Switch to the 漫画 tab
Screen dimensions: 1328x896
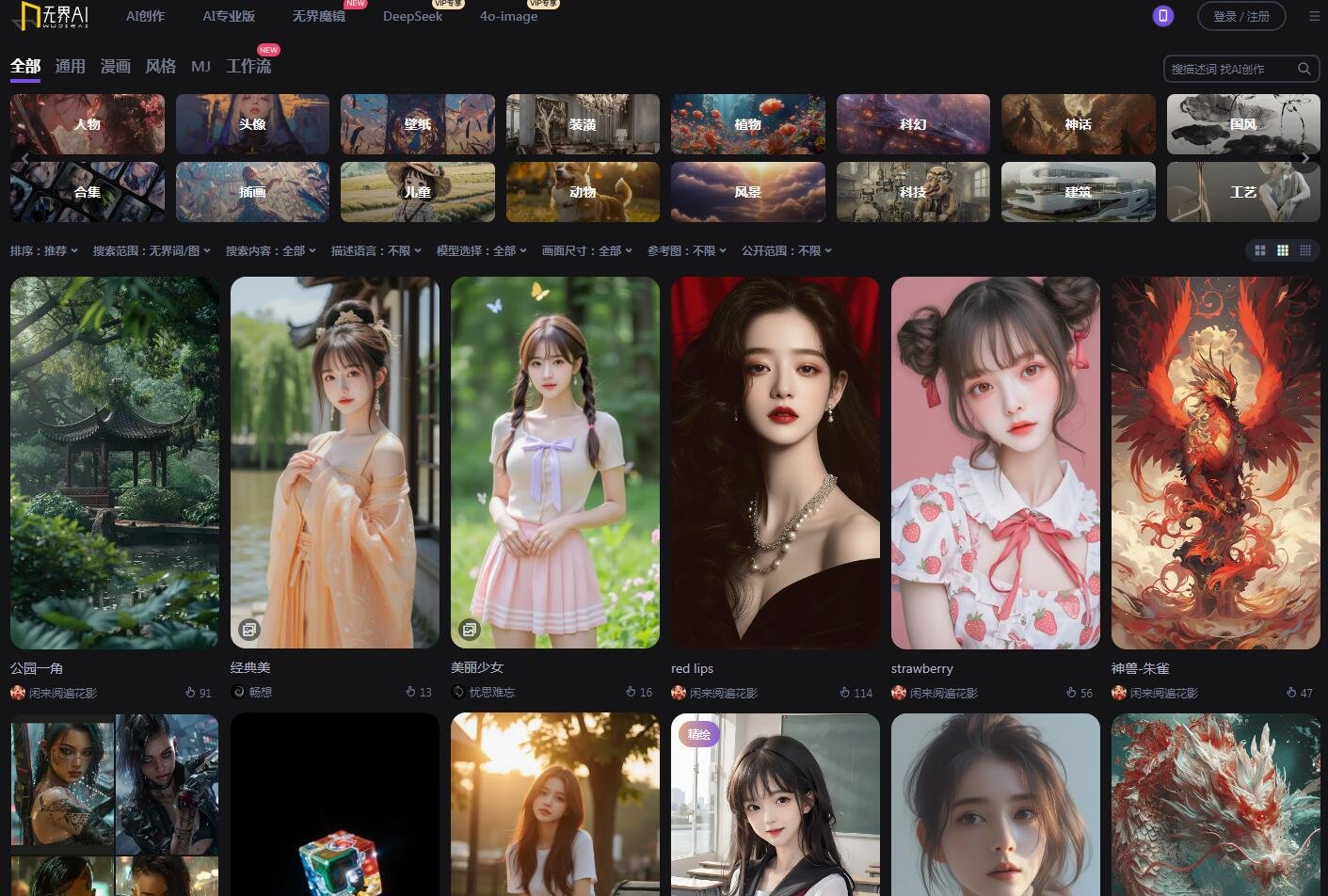pos(116,66)
